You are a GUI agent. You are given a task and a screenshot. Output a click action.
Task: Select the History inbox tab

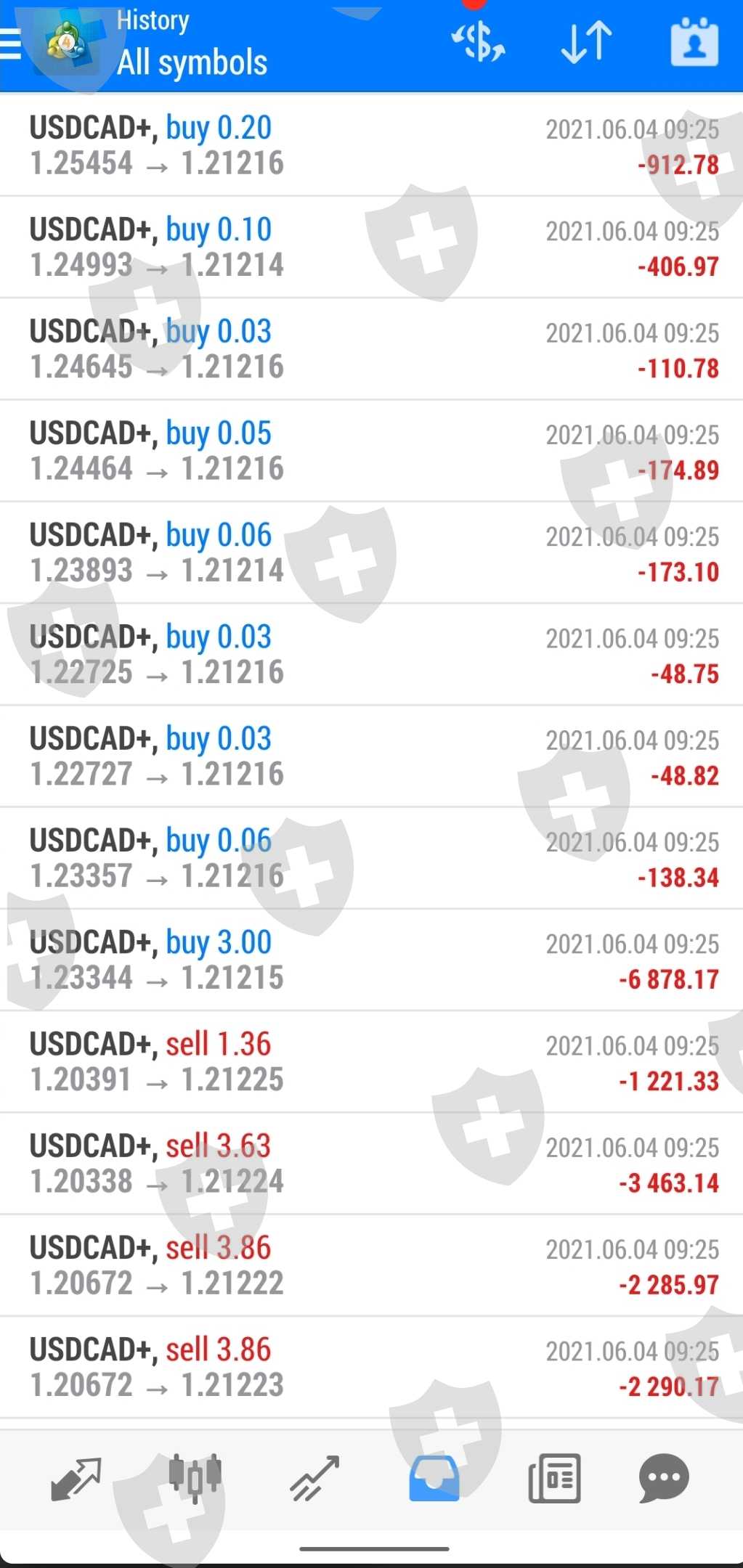point(434,1478)
